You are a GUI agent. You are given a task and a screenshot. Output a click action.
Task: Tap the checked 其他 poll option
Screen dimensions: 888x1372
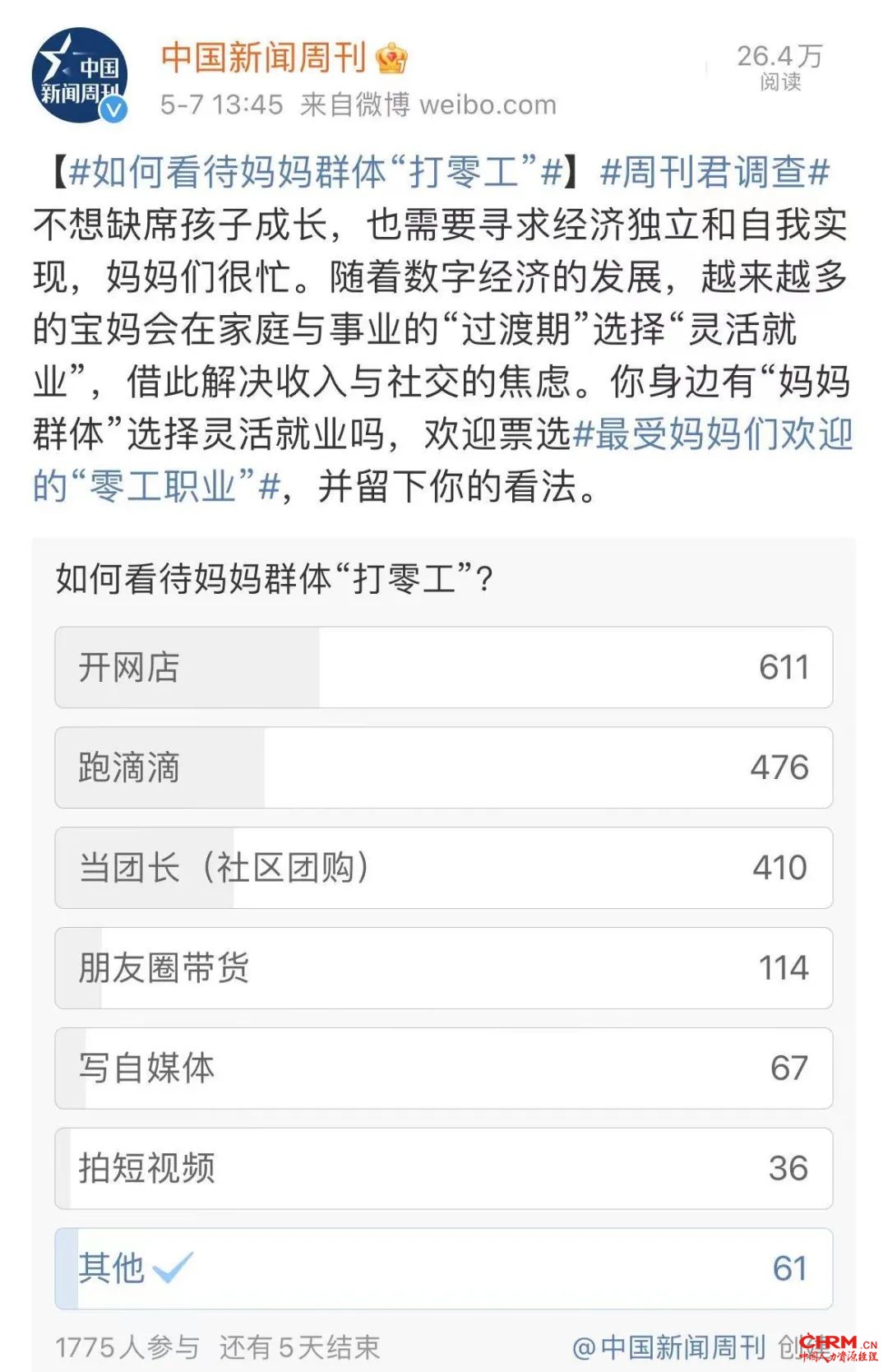(443, 1269)
